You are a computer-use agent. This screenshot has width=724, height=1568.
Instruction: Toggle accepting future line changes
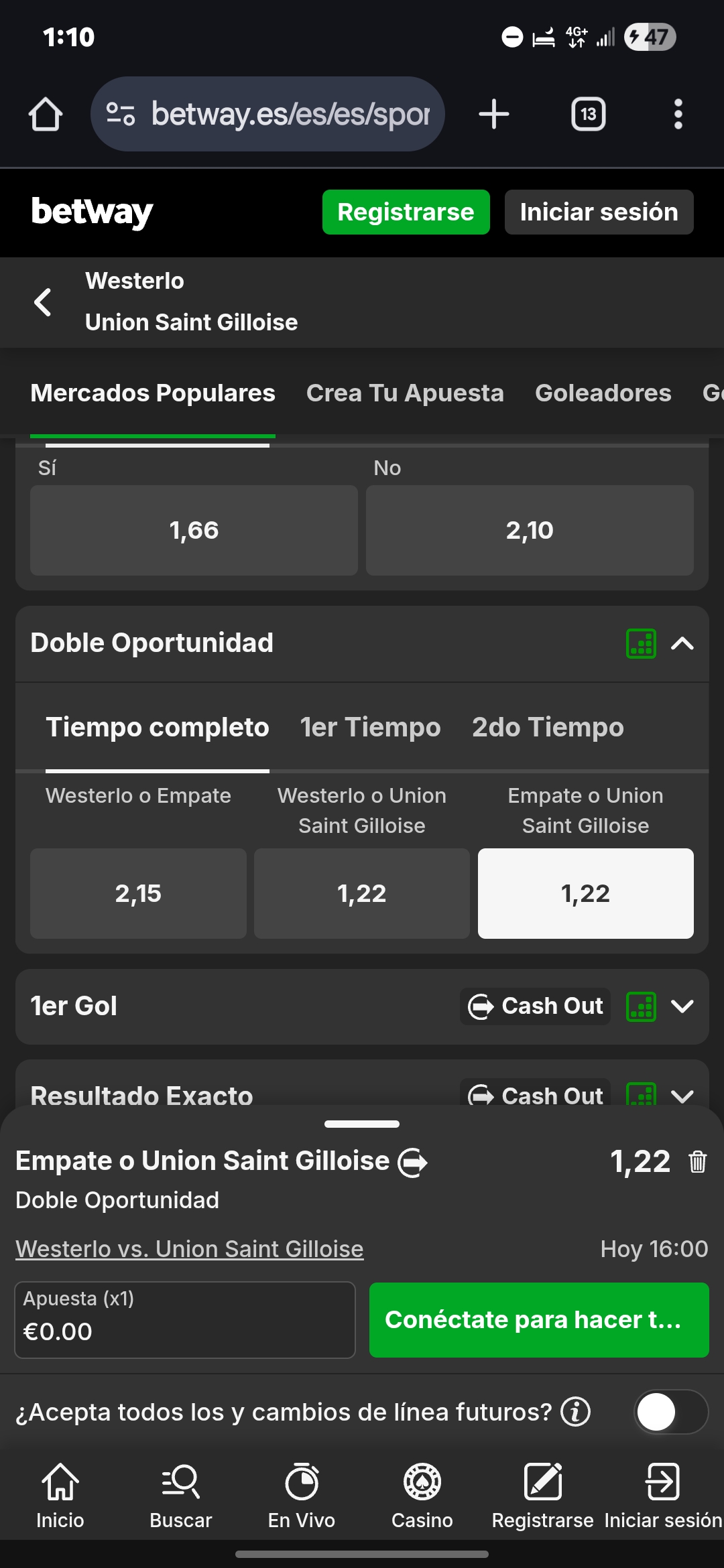pos(670,1412)
